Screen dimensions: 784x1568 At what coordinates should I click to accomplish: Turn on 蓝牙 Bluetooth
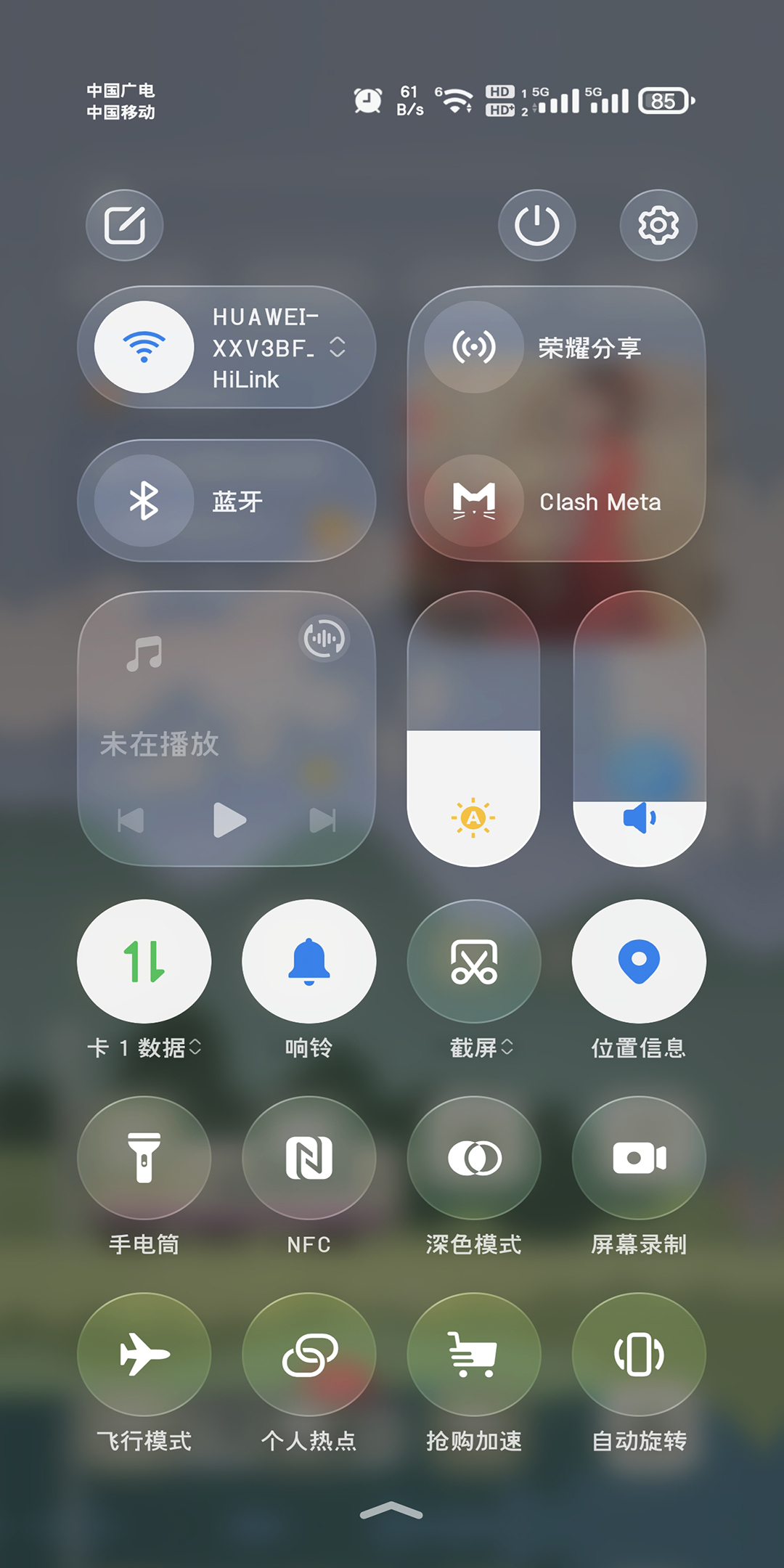pos(144,501)
